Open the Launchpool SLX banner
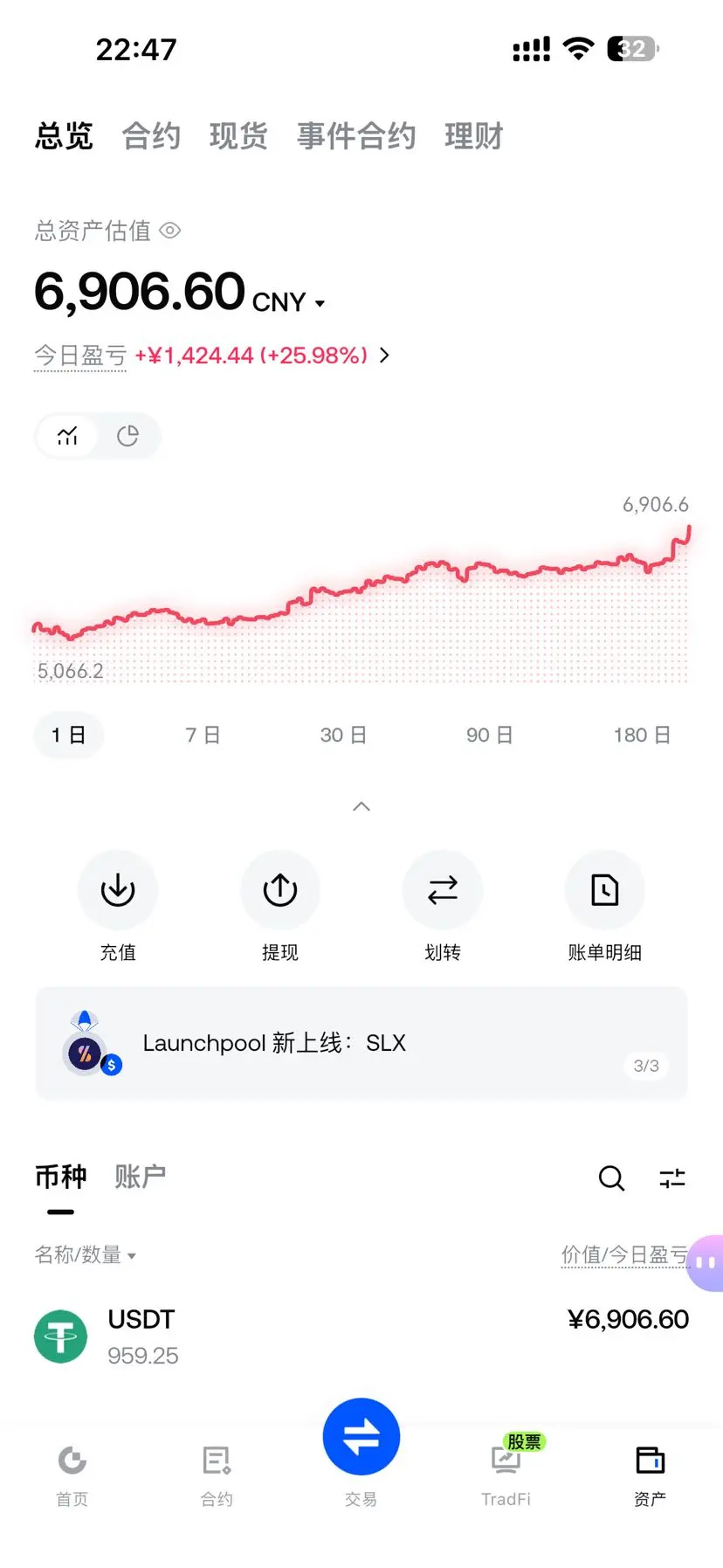723x1568 pixels. (361, 1043)
